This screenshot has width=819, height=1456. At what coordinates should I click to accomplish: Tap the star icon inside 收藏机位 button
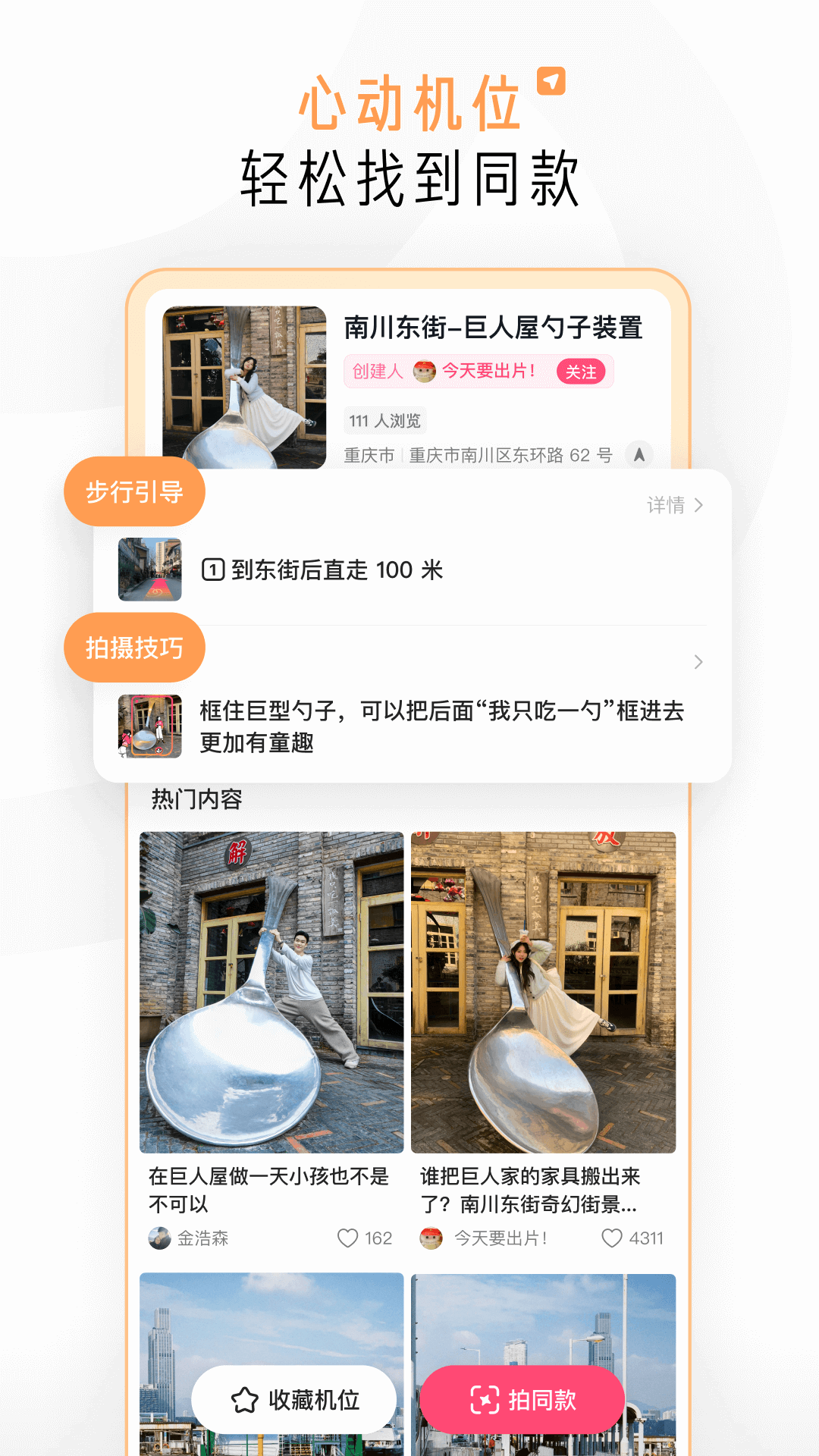[x=244, y=1399]
